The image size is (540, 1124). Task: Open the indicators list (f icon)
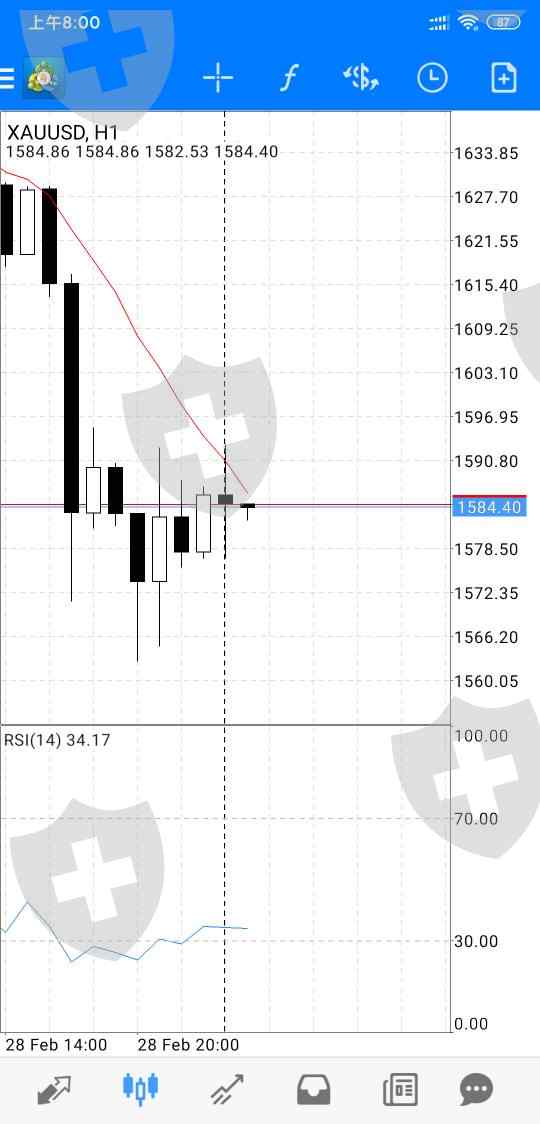288,77
